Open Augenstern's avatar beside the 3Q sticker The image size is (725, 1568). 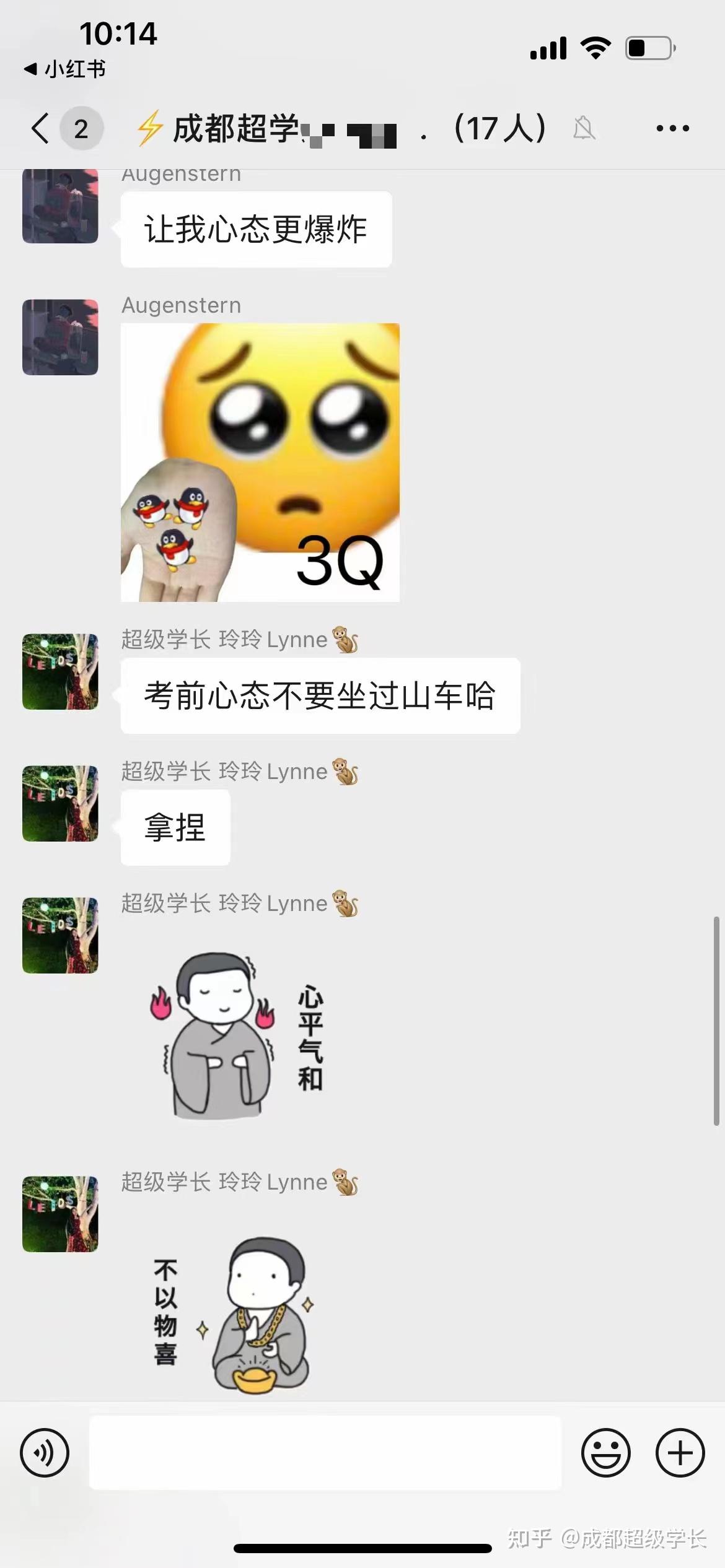tap(60, 337)
